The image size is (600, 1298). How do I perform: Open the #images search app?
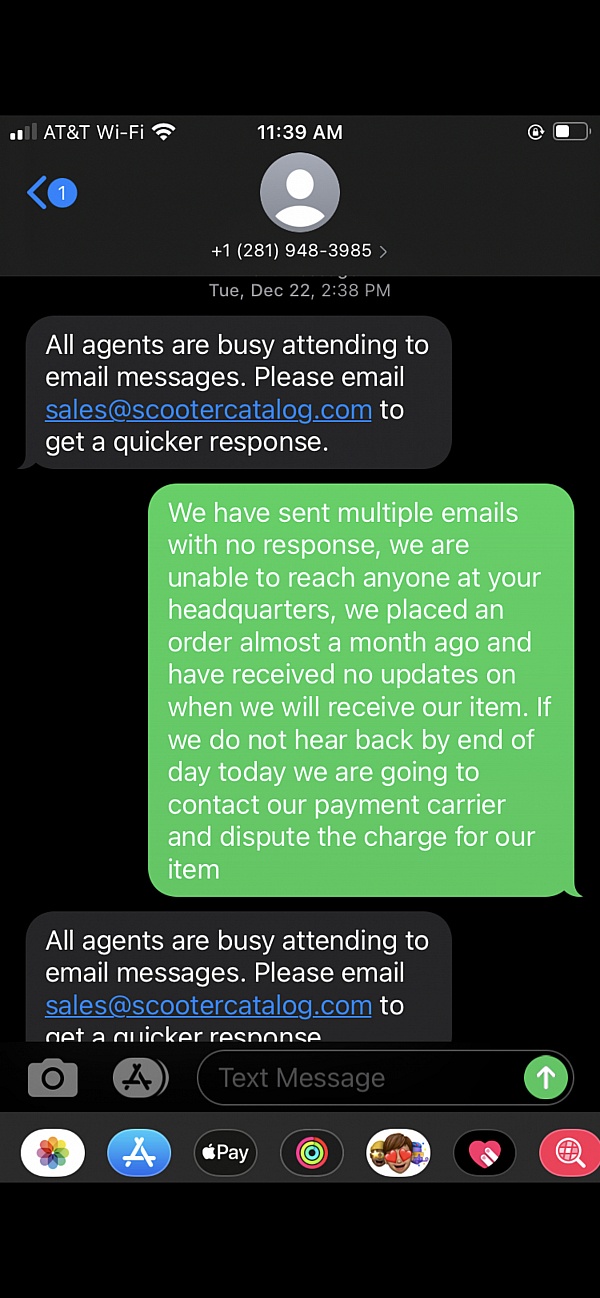[570, 1153]
